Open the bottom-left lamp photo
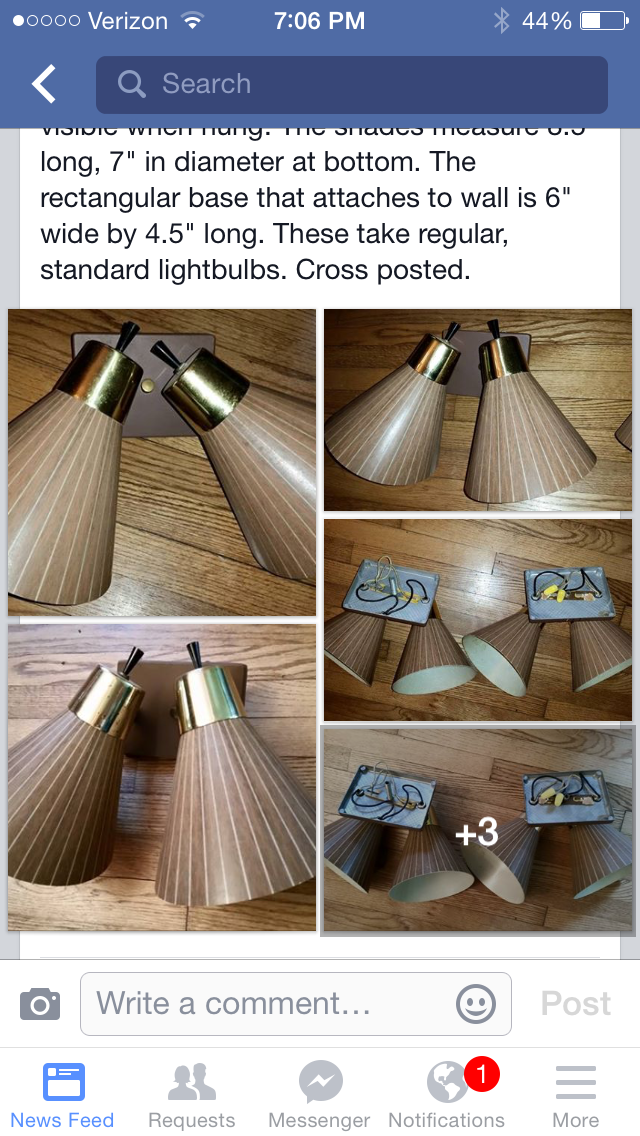Screen dimensions: 640x1136 pos(162,776)
